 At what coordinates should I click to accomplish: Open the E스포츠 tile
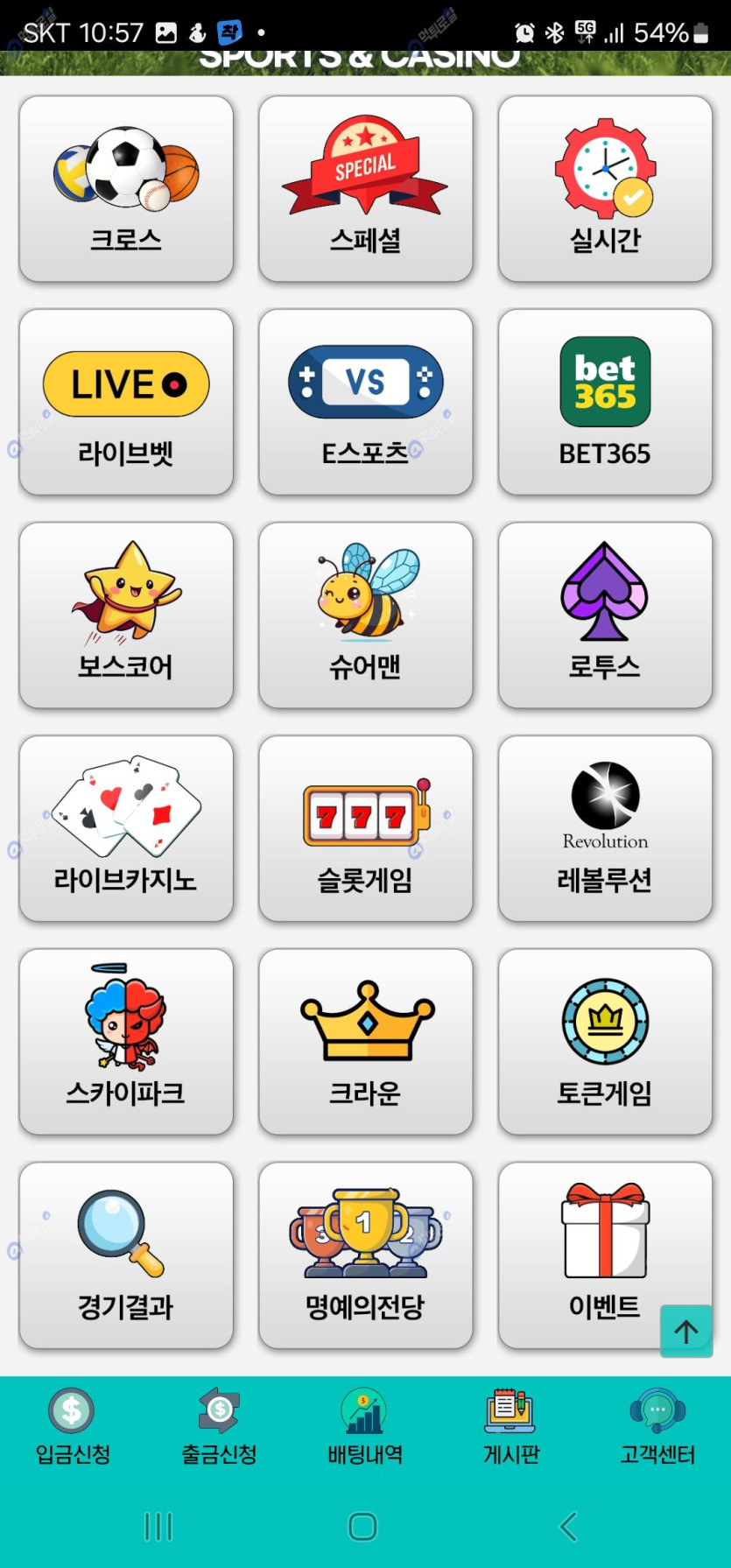pos(365,403)
